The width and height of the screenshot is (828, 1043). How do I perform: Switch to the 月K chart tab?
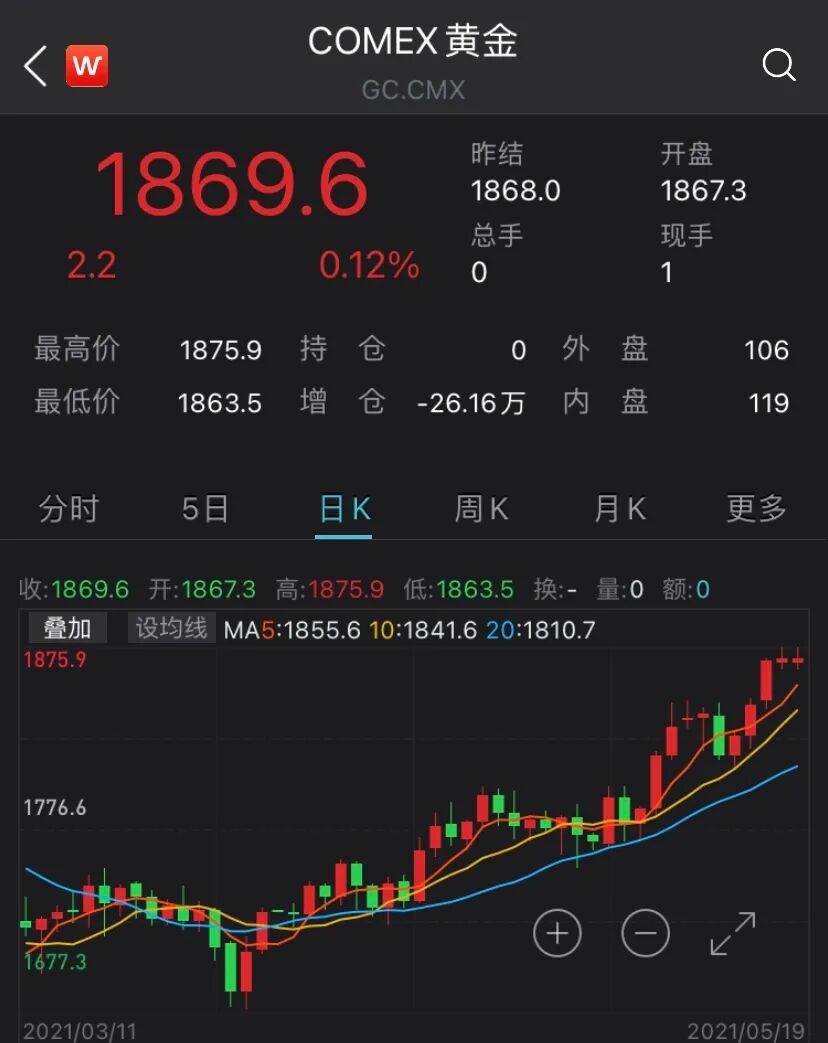[x=619, y=509]
